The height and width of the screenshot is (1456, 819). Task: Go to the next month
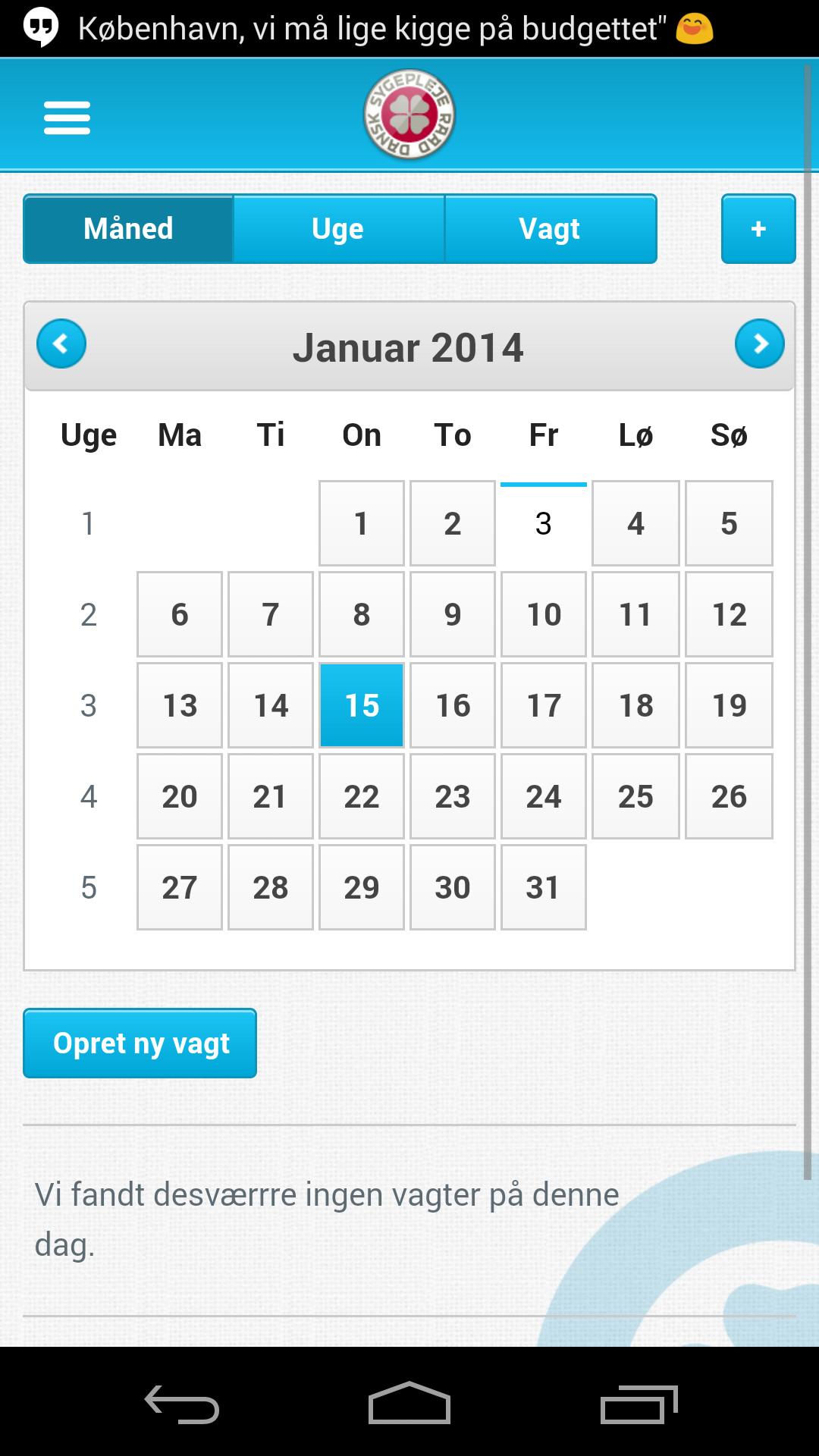[759, 344]
